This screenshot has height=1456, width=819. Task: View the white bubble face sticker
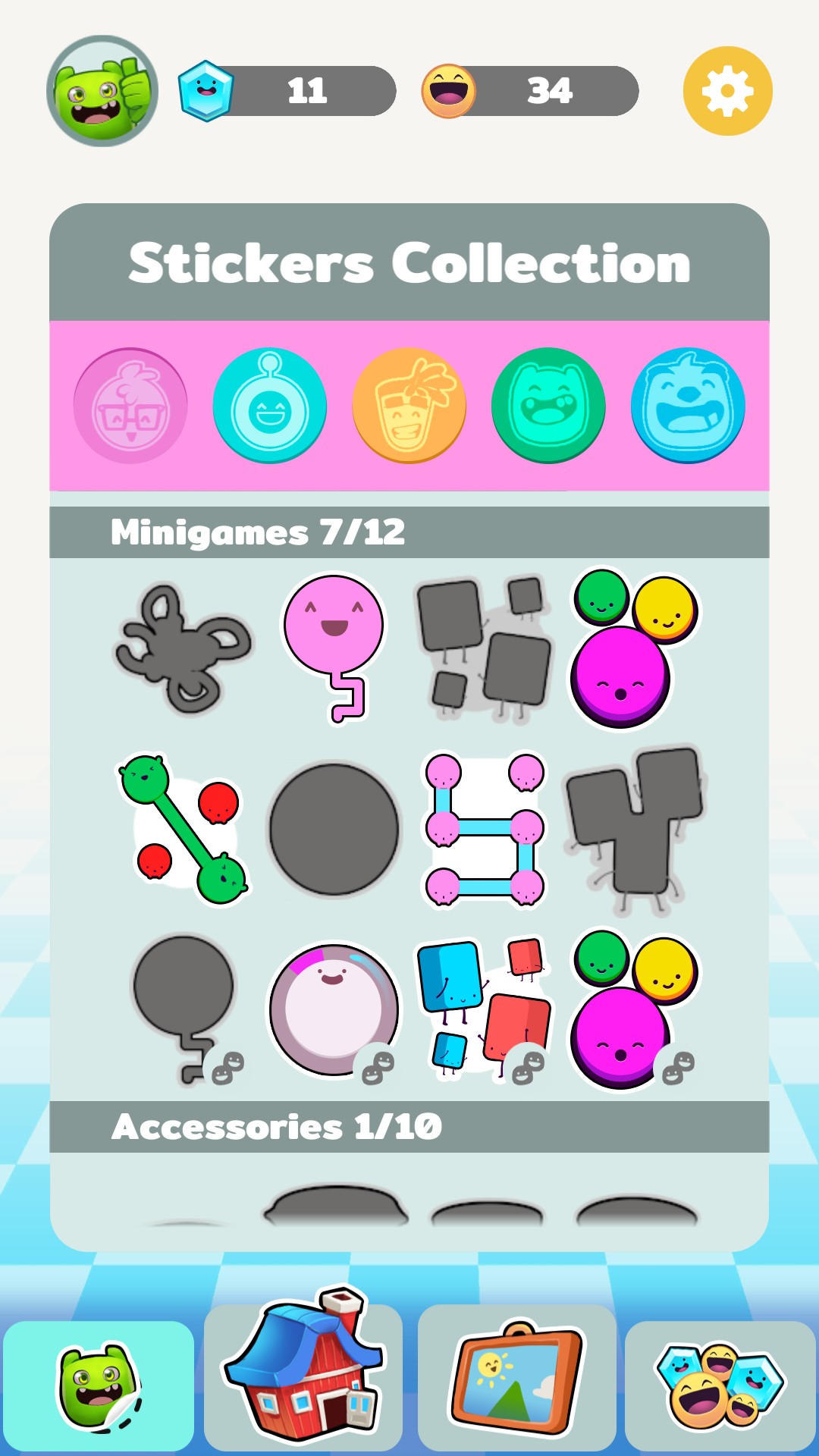tap(334, 1009)
